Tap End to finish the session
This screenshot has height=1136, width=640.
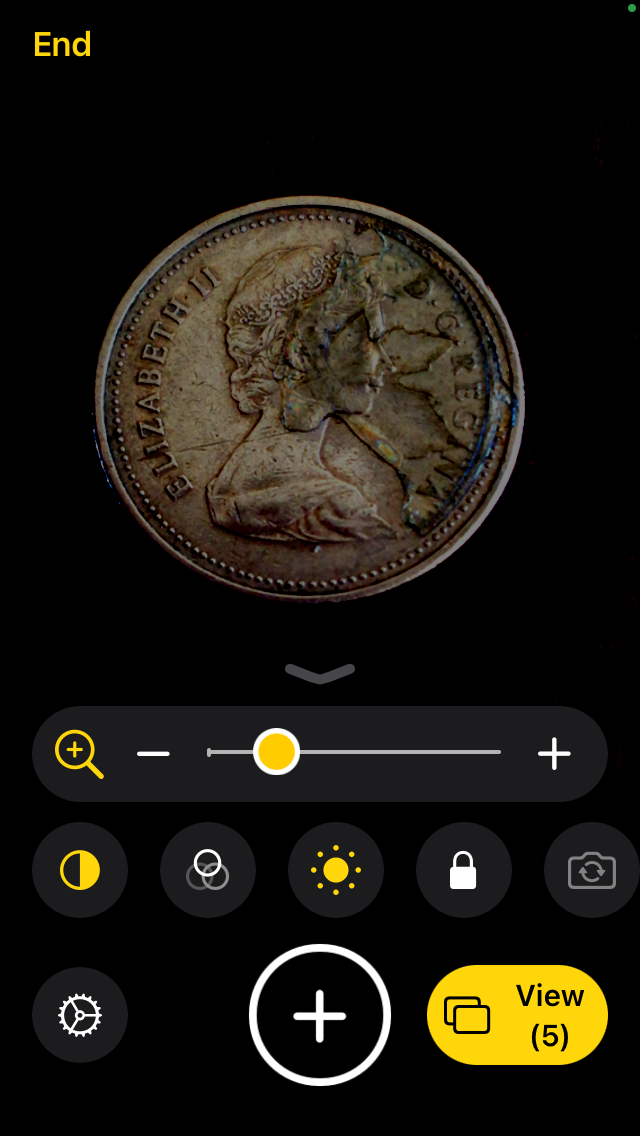(62, 44)
